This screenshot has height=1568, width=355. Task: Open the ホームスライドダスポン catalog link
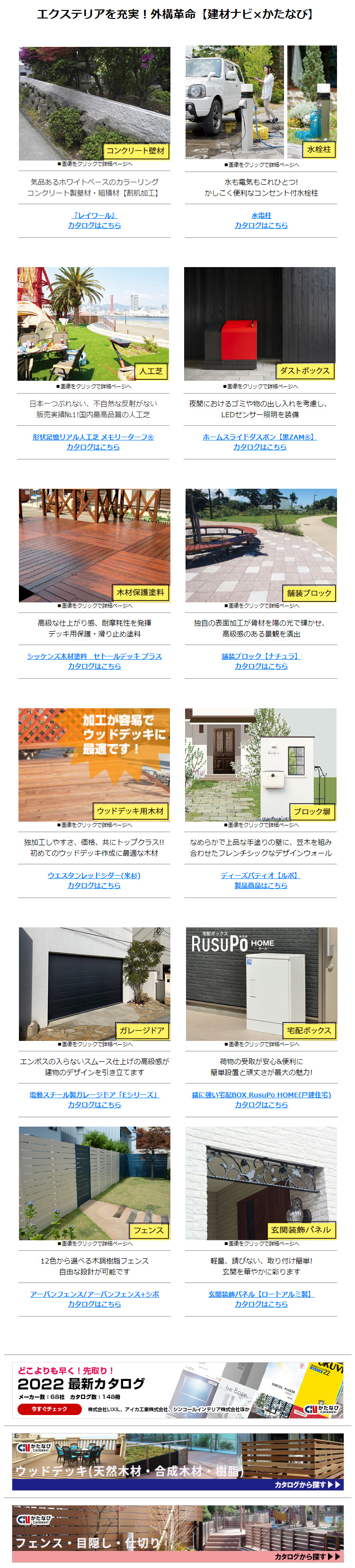[259, 437]
